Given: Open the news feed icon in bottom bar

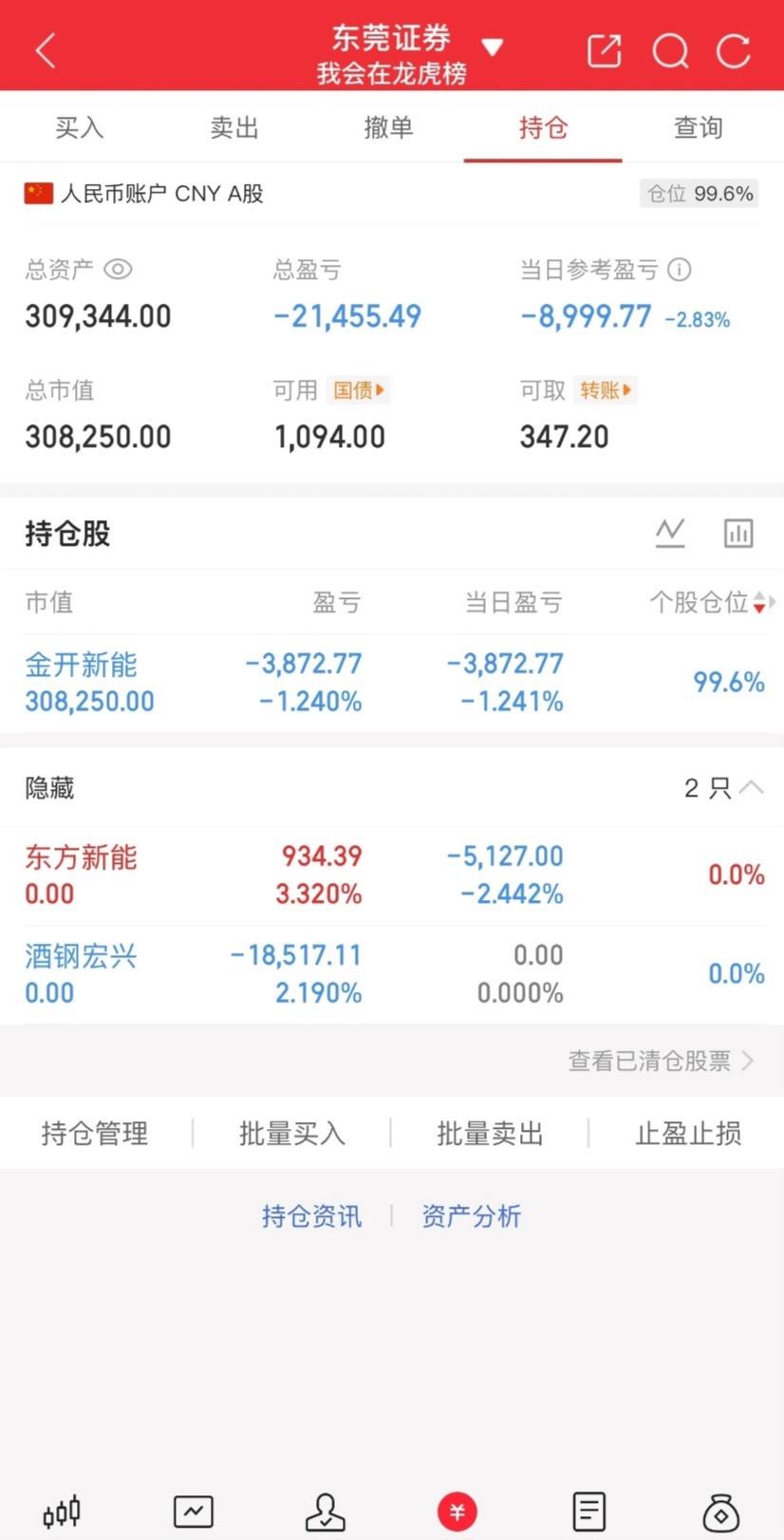Looking at the screenshot, I should point(588,1509).
